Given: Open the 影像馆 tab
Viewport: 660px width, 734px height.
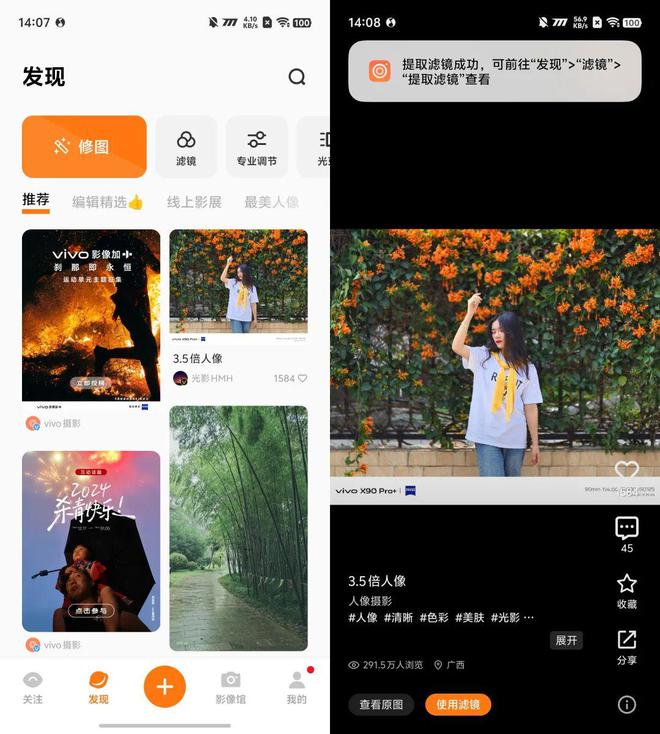Looking at the screenshot, I should pyautogui.click(x=231, y=687).
